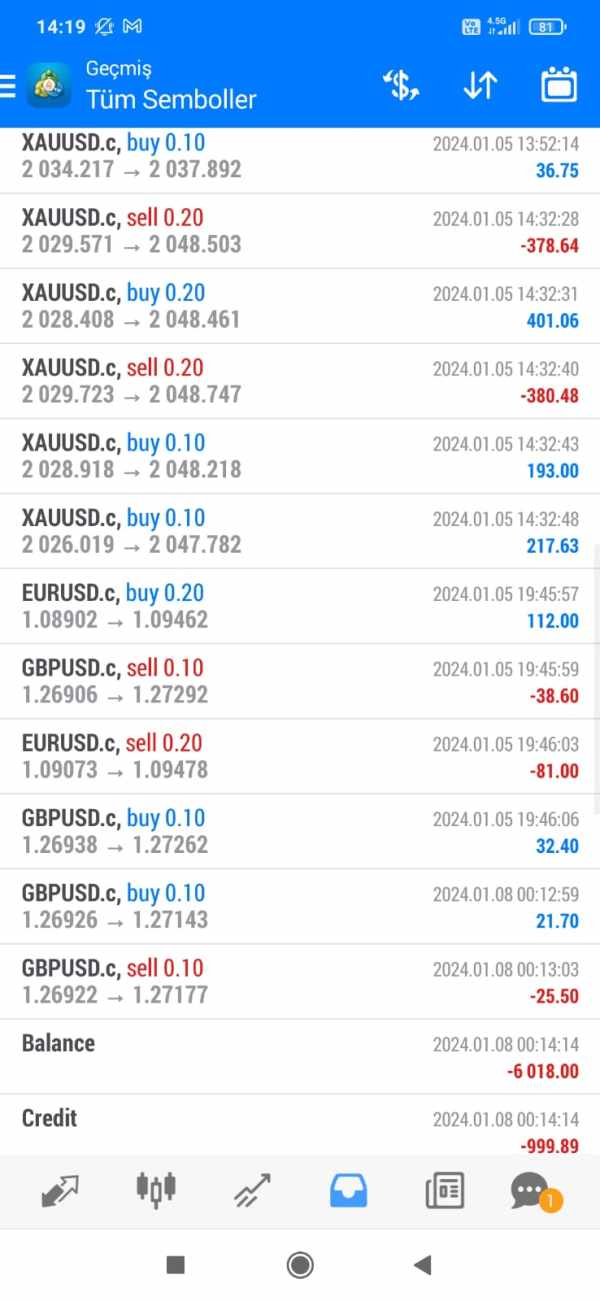Open the XAUUSD.c buy trade with 217.63 profit
600x1301 pixels.
click(x=300, y=531)
